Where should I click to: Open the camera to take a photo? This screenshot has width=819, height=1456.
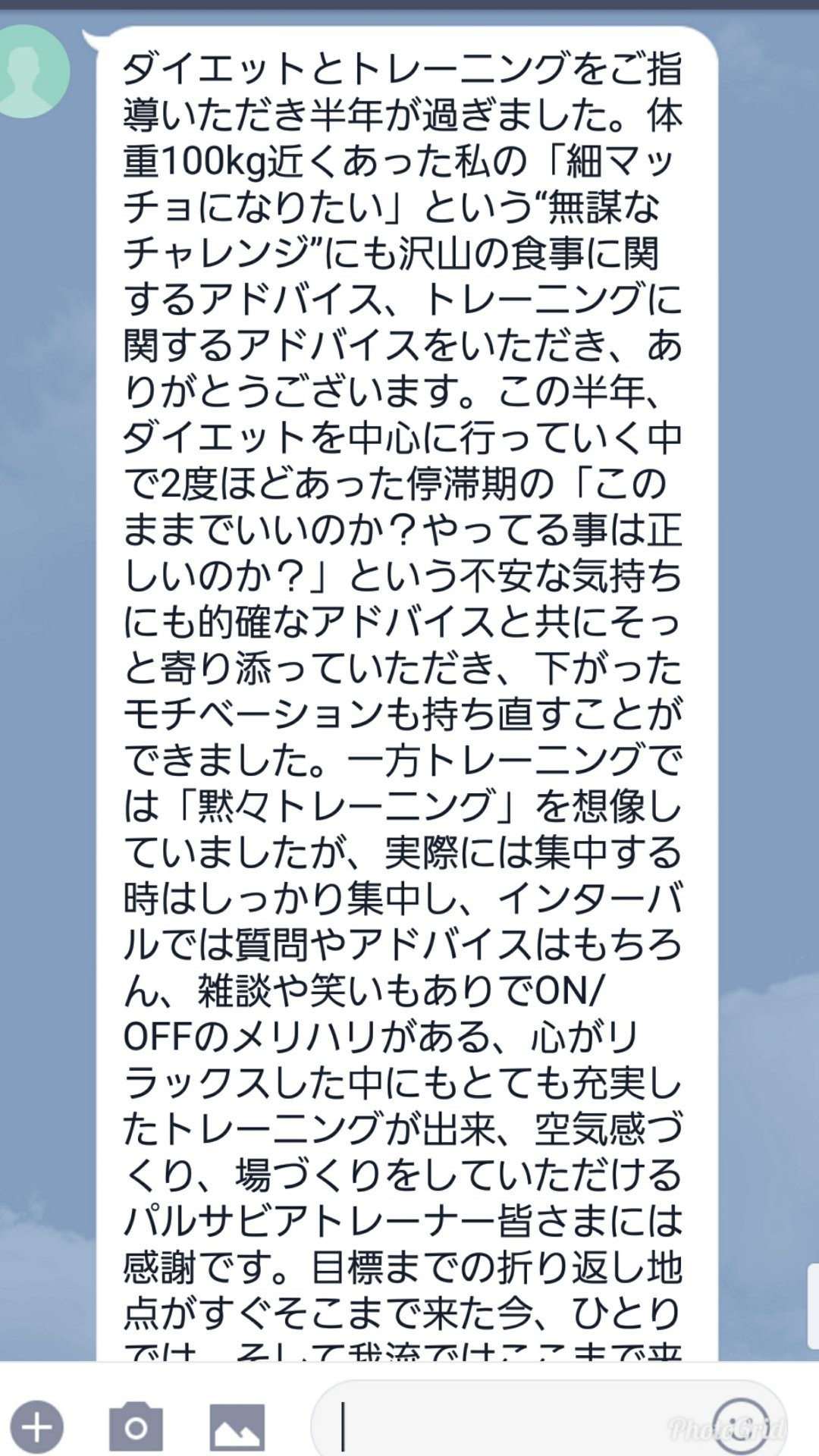136,1428
